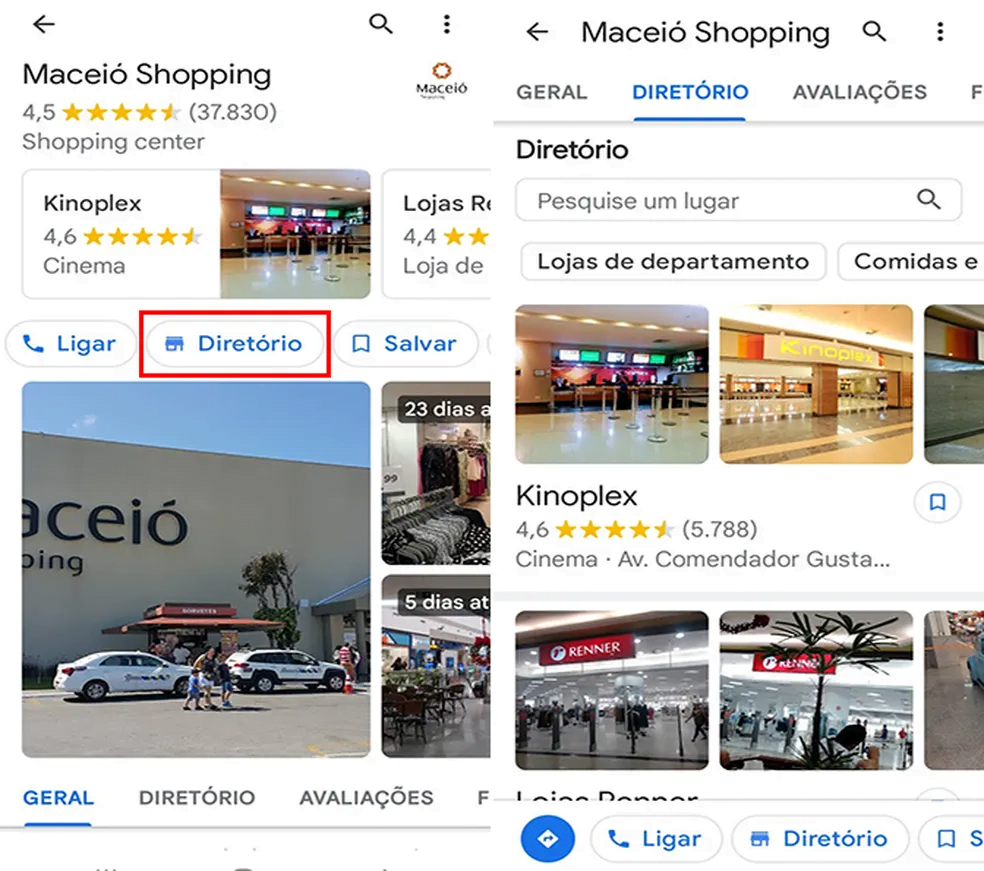Select the Comidas e chip
The height and width of the screenshot is (871, 984).
tap(912, 262)
